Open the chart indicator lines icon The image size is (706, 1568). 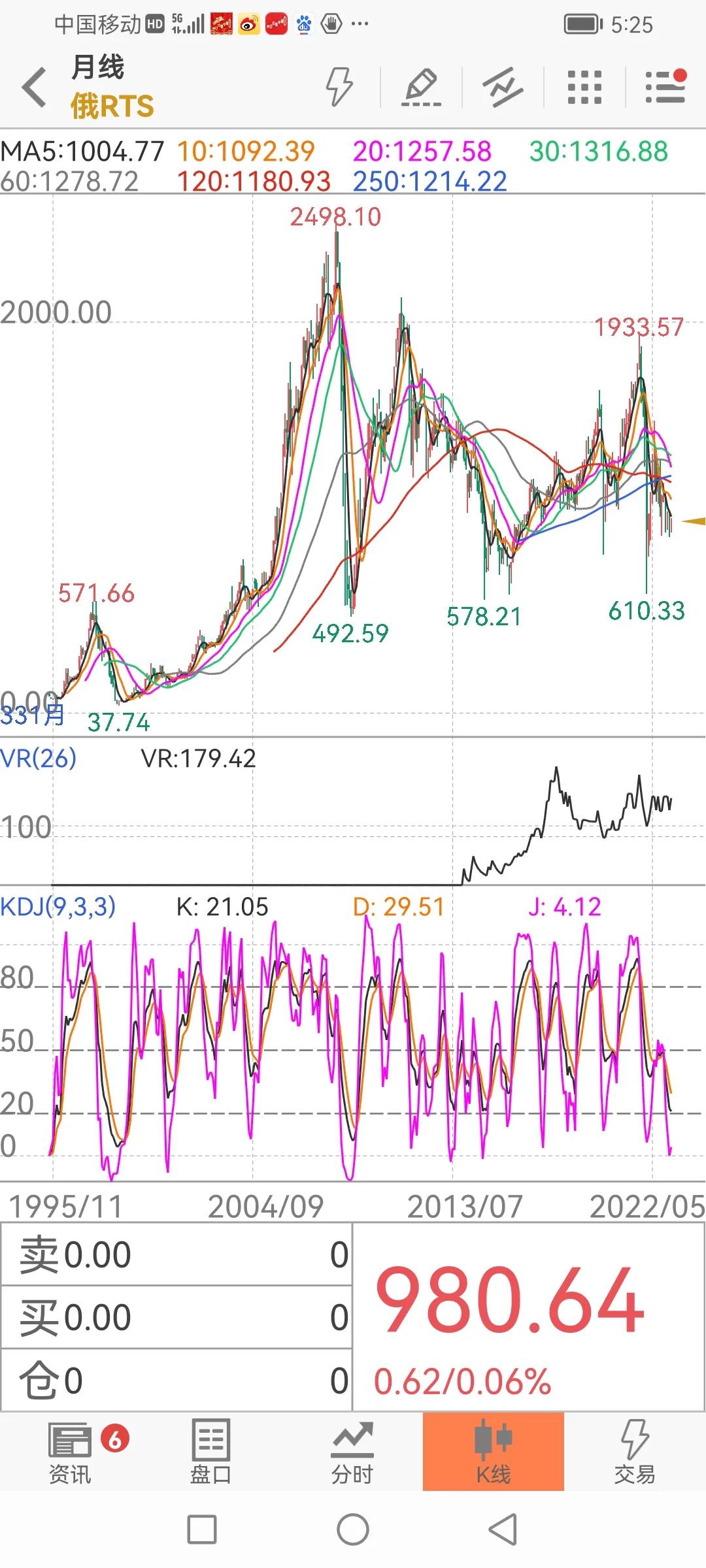(503, 86)
